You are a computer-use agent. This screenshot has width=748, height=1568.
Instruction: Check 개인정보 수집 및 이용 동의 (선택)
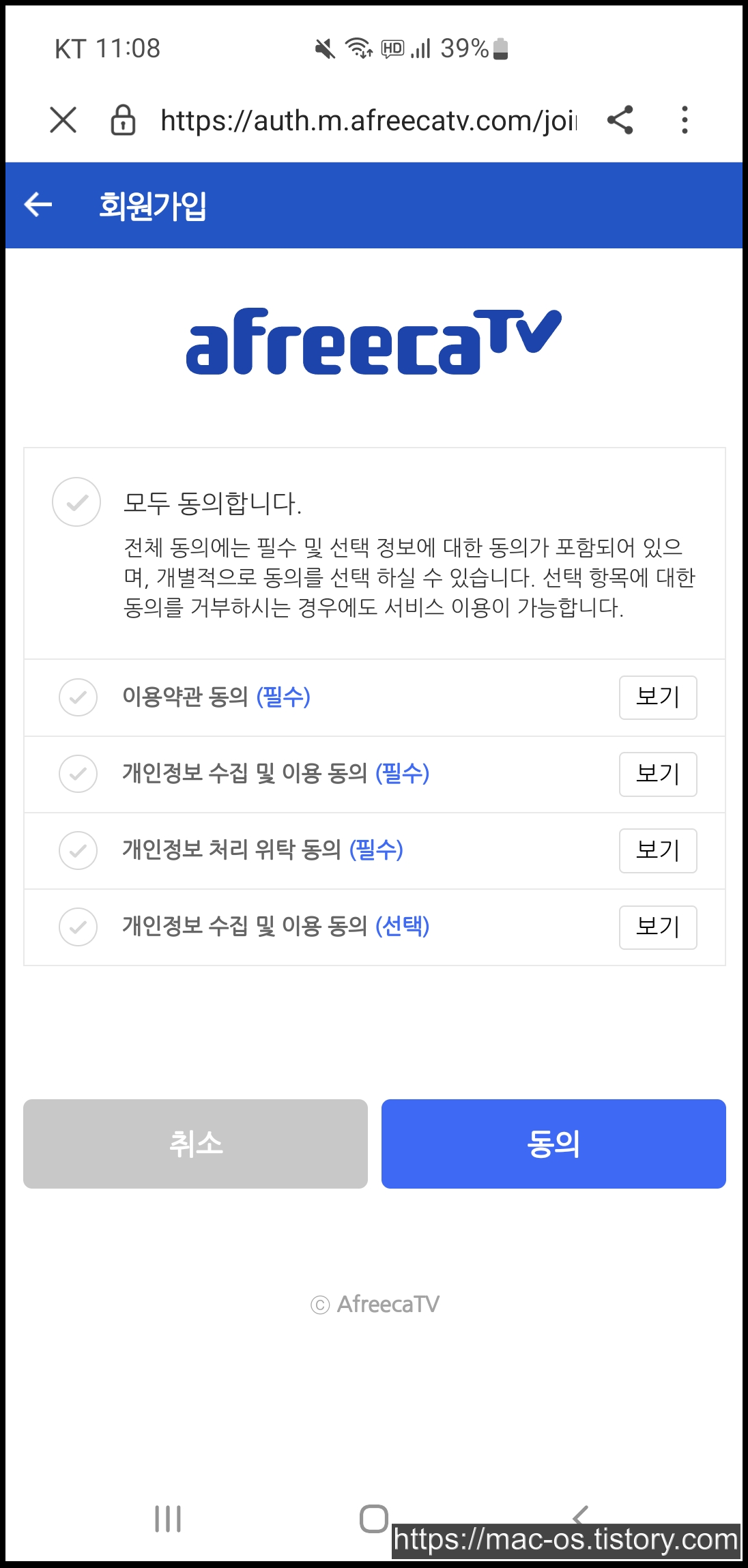[78, 927]
